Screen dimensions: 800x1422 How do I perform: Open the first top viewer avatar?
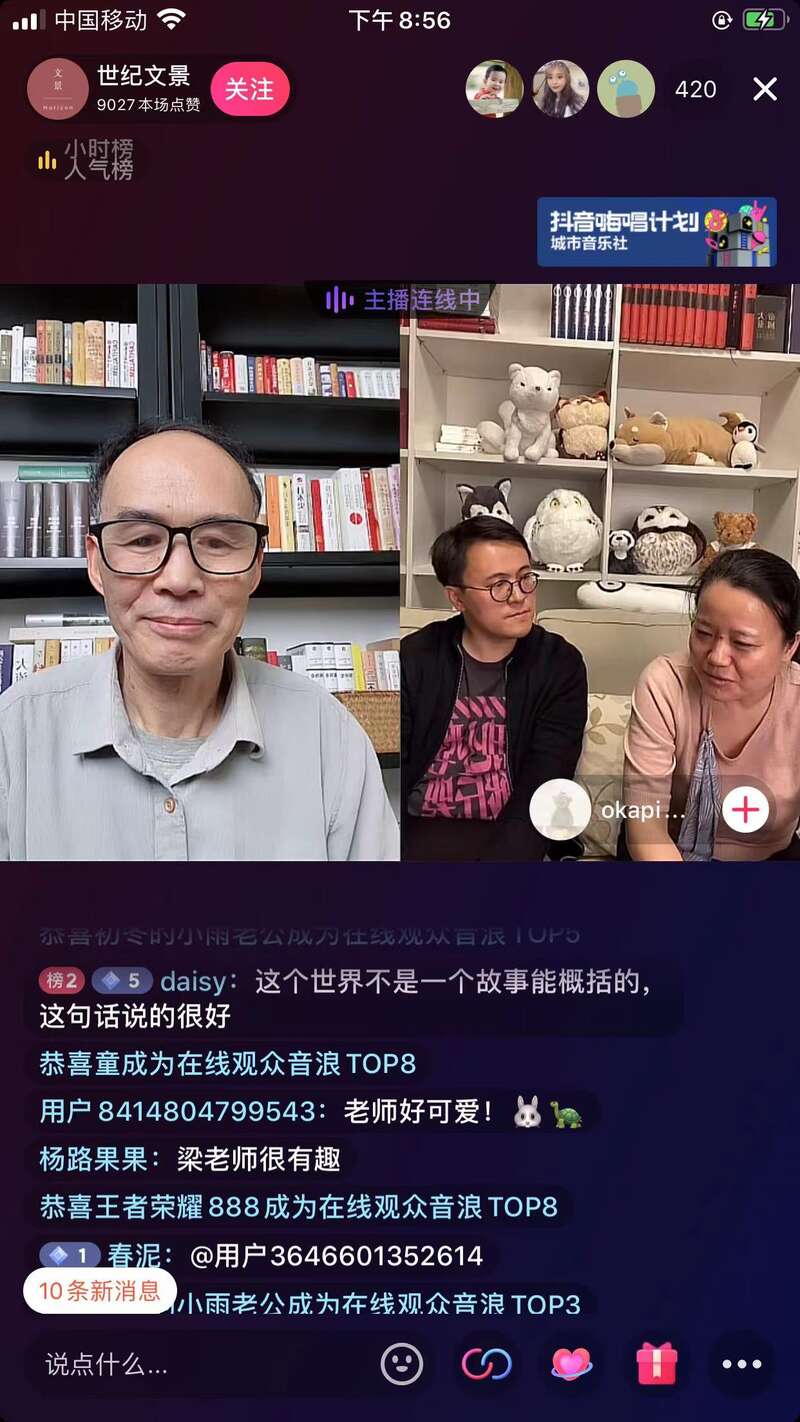pyautogui.click(x=494, y=89)
